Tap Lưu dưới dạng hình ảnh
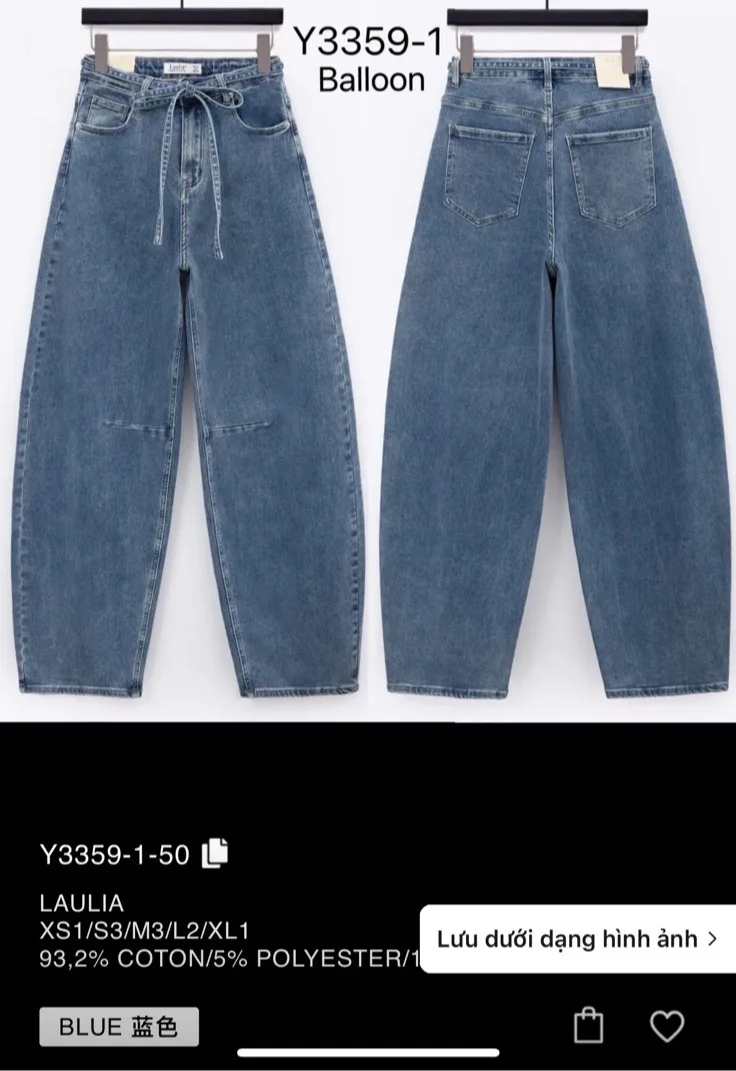This screenshot has height=1071, width=736. coord(577,939)
